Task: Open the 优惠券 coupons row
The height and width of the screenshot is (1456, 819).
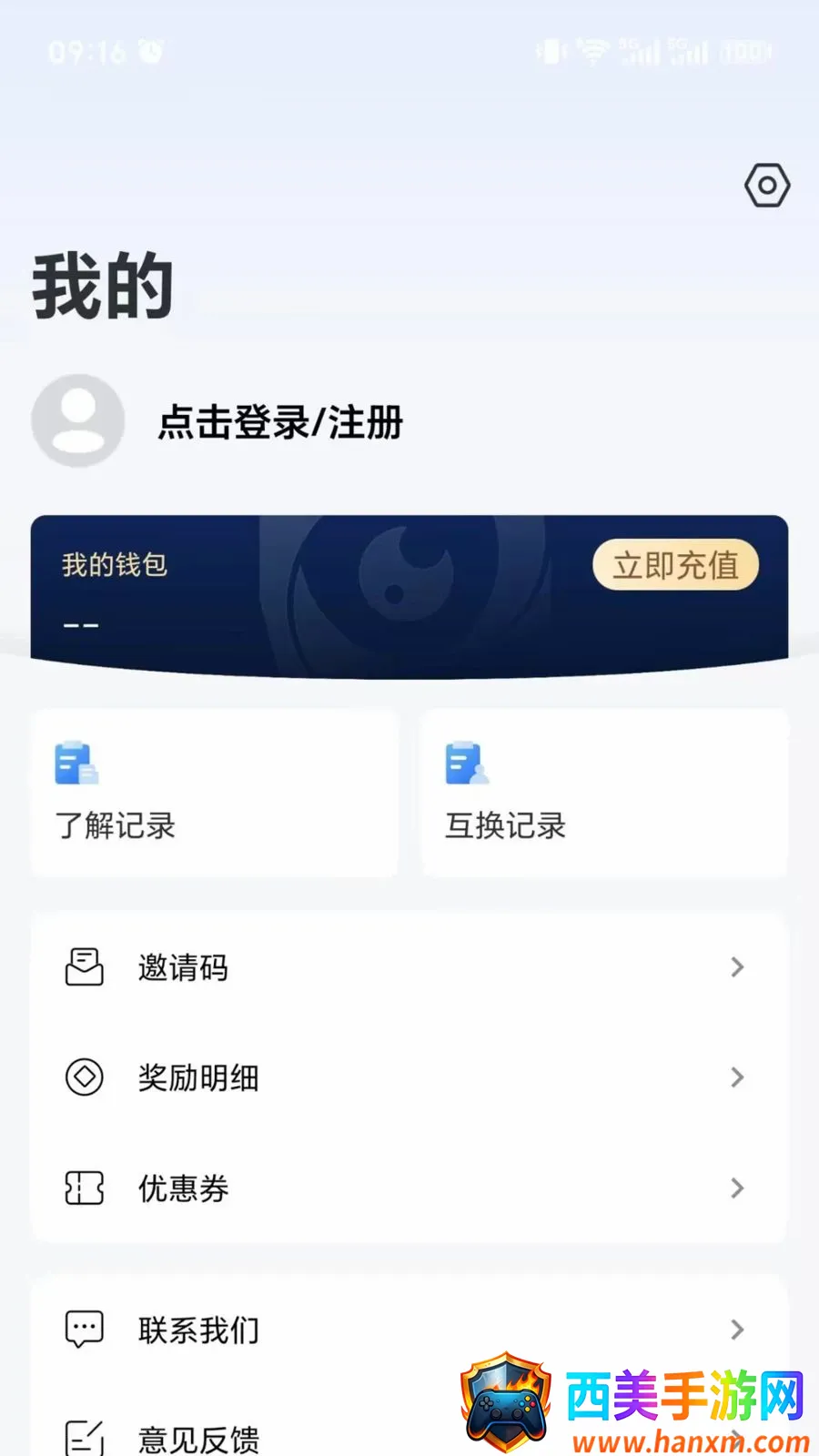Action: click(409, 1188)
